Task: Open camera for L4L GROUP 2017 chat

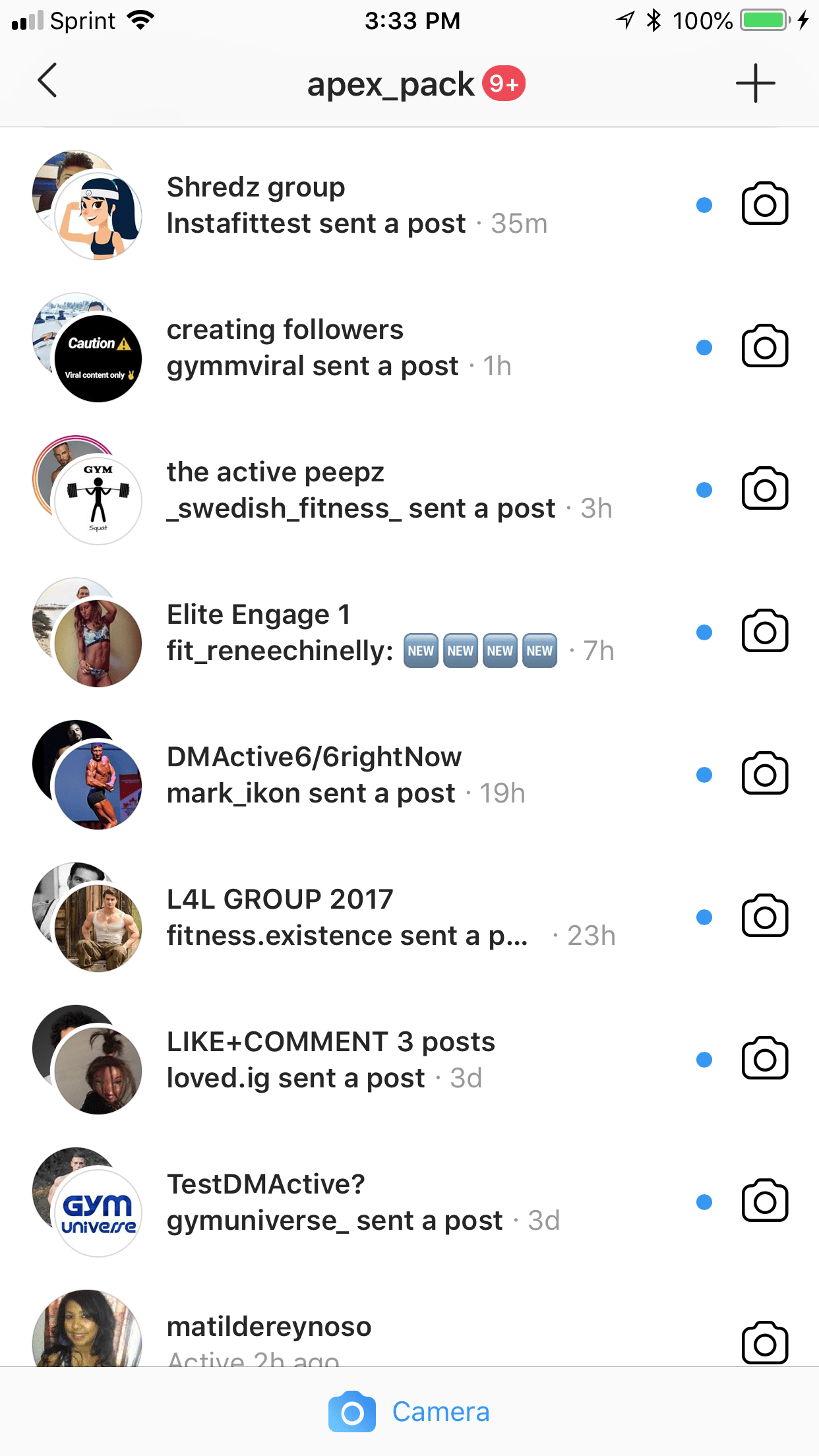Action: tap(764, 915)
